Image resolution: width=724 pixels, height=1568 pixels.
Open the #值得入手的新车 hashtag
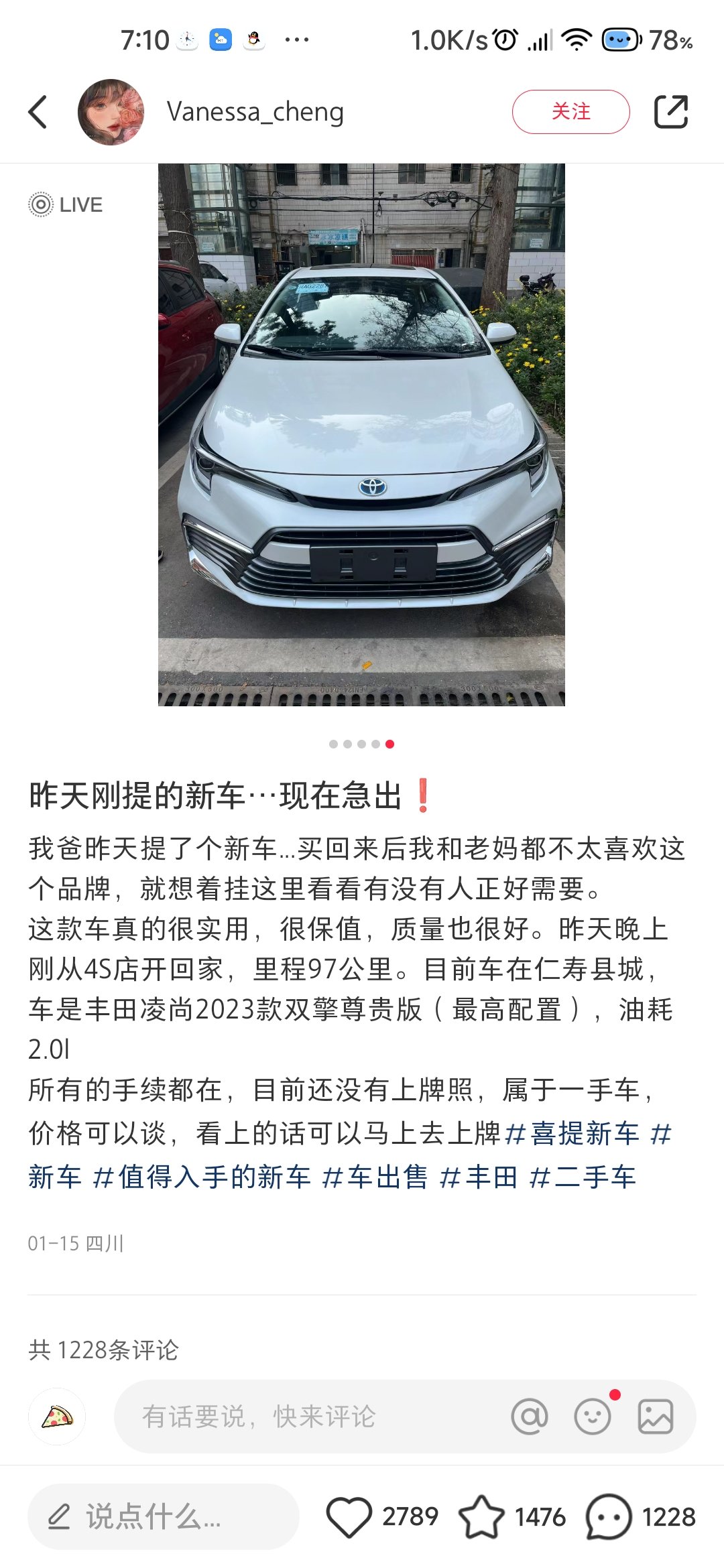pyautogui.click(x=201, y=1177)
